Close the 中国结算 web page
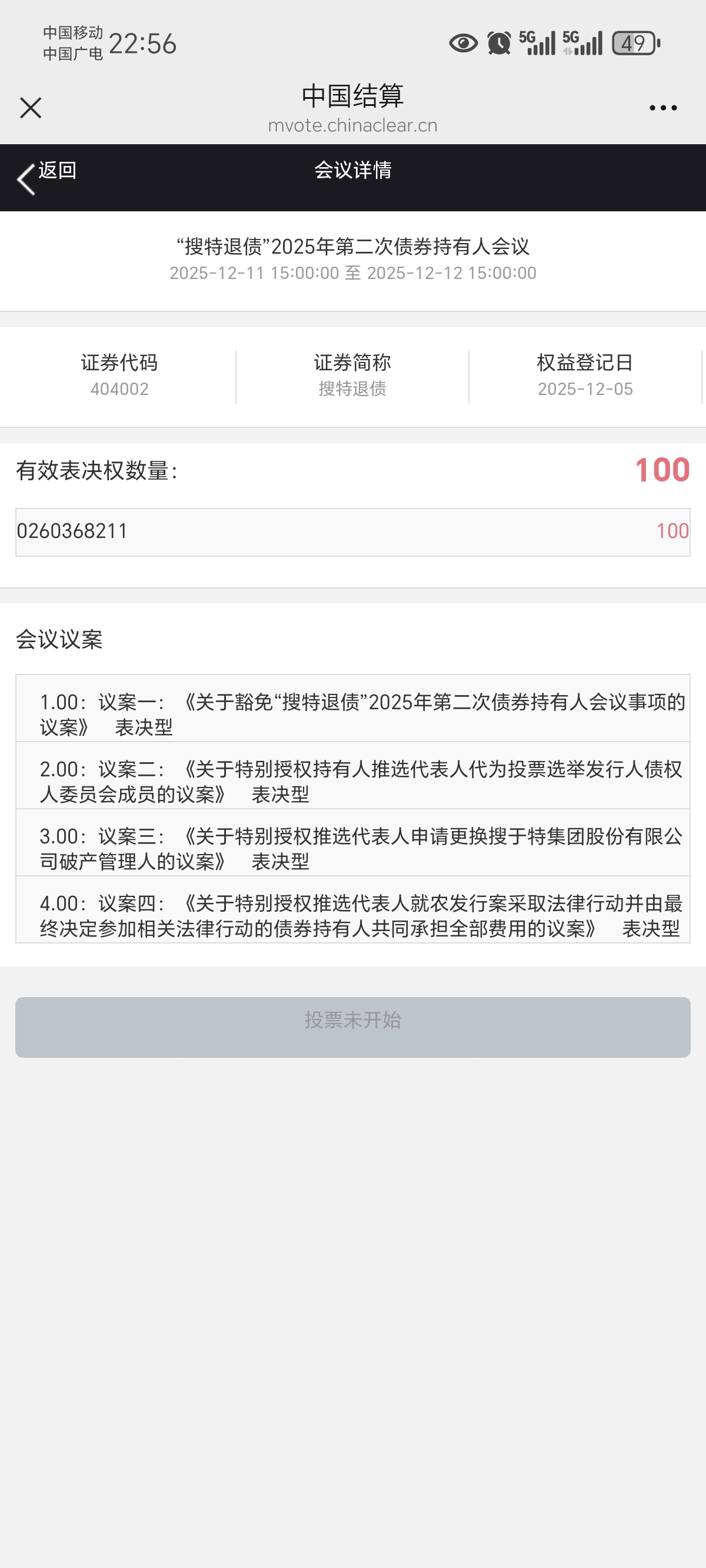706x1568 pixels. (x=31, y=108)
